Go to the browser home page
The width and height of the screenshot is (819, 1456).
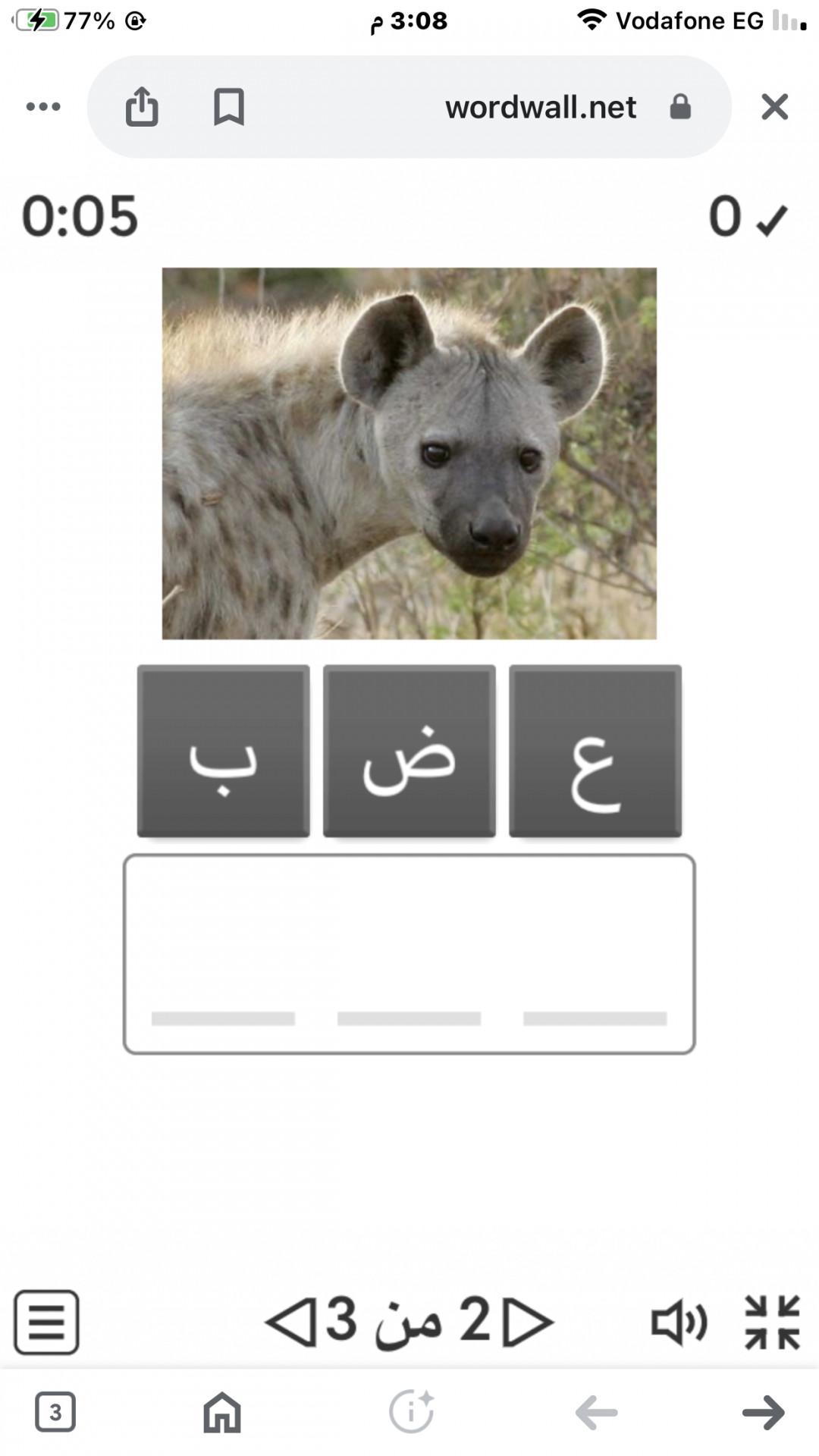coord(222,1412)
